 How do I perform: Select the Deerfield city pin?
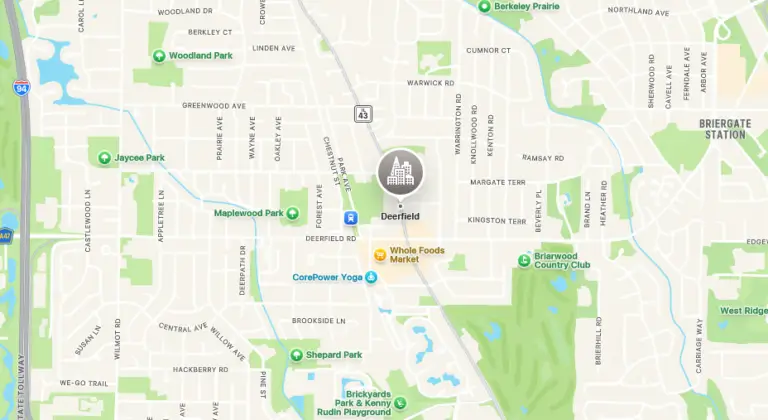[x=400, y=174]
